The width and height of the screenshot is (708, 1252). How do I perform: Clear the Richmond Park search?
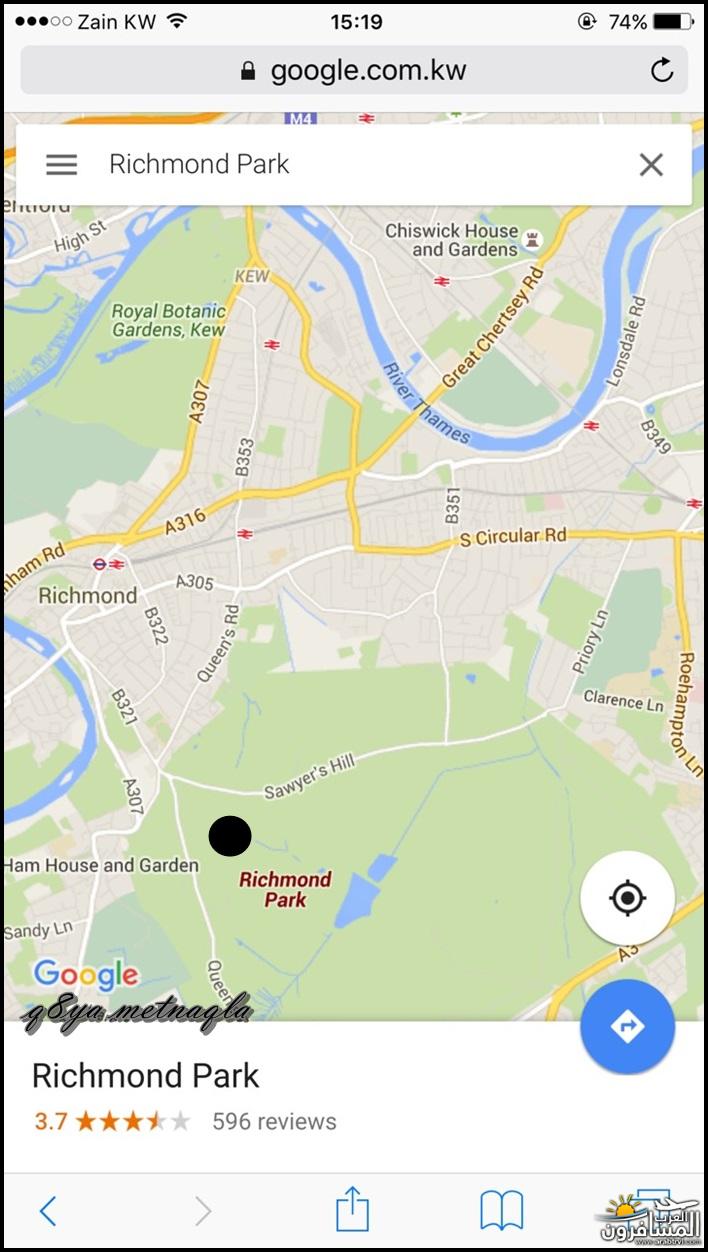(x=651, y=165)
